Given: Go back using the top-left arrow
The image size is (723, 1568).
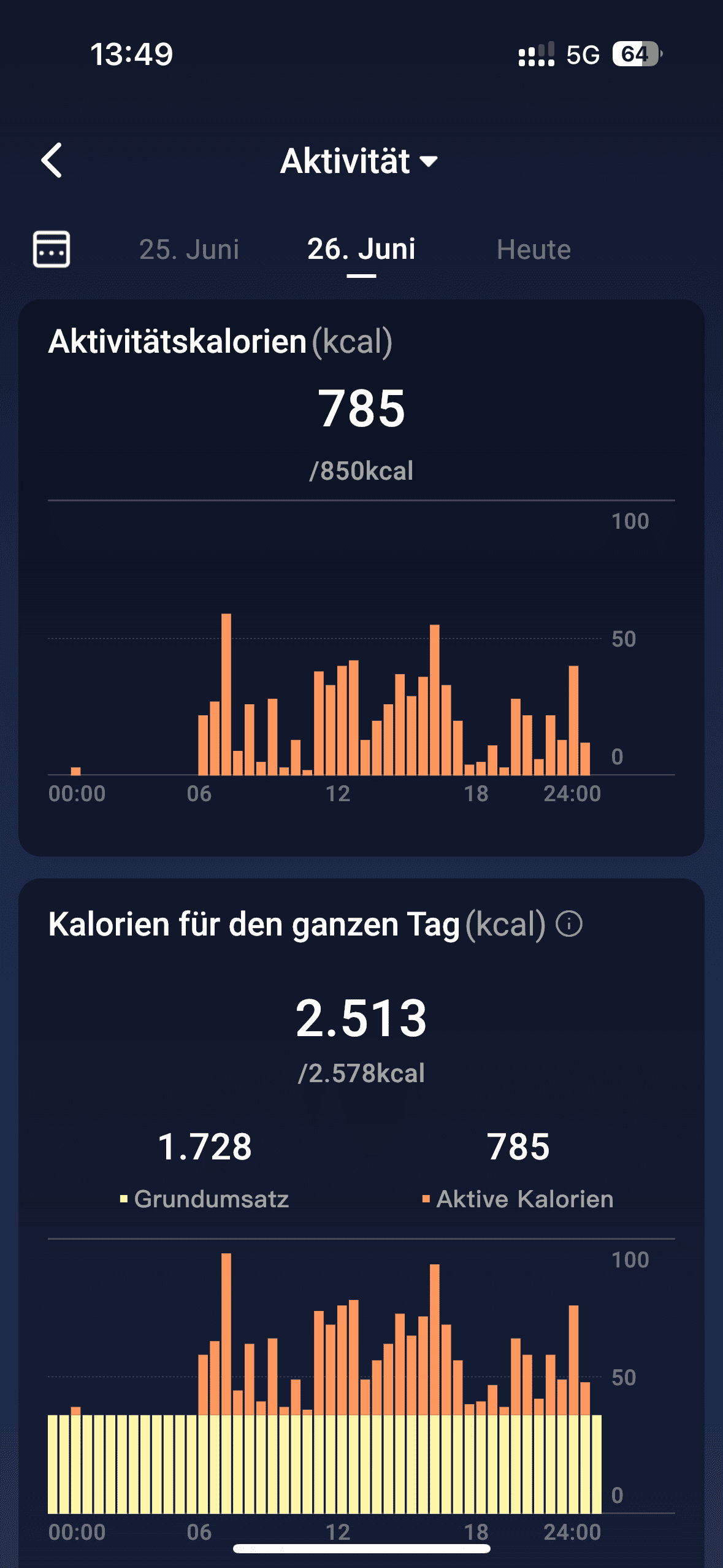Looking at the screenshot, I should point(52,161).
